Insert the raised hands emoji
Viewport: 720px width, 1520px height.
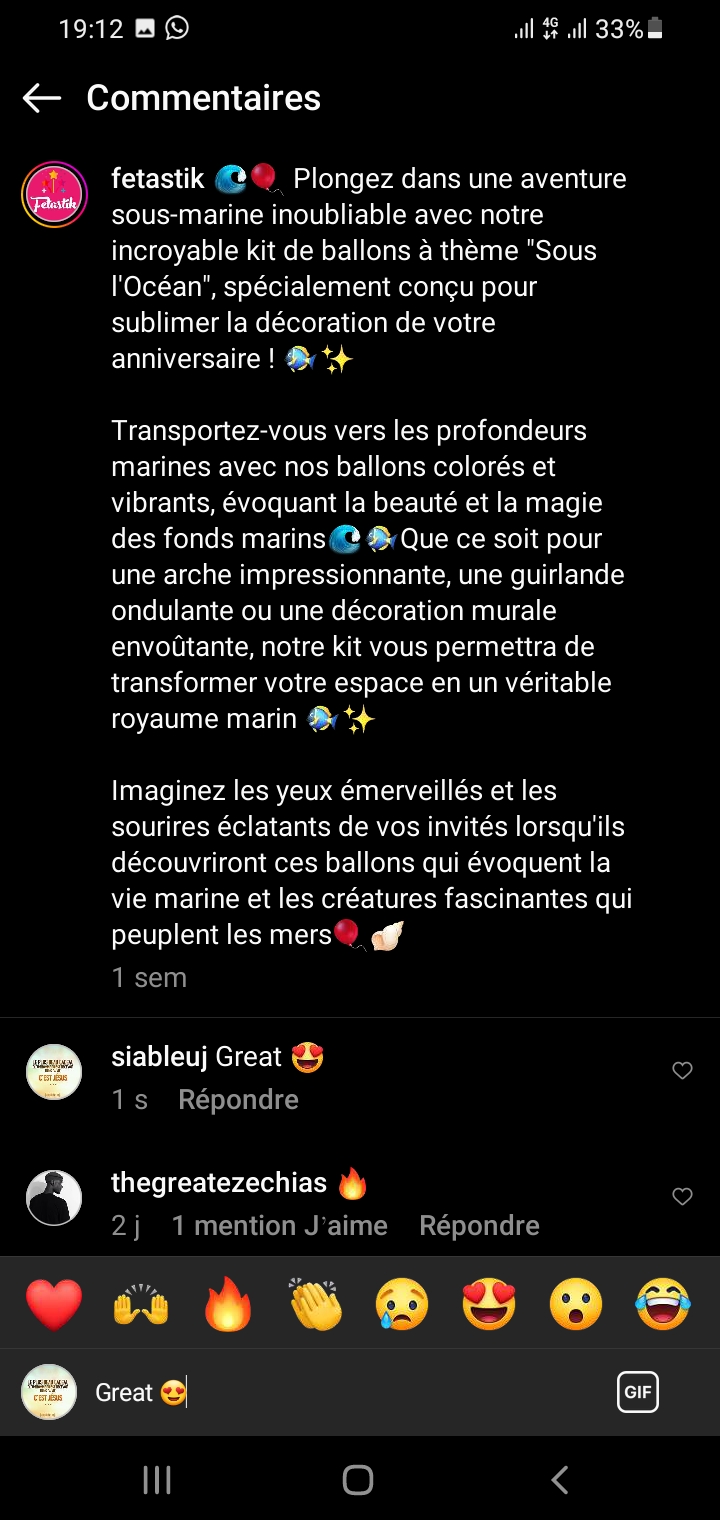tap(141, 1304)
